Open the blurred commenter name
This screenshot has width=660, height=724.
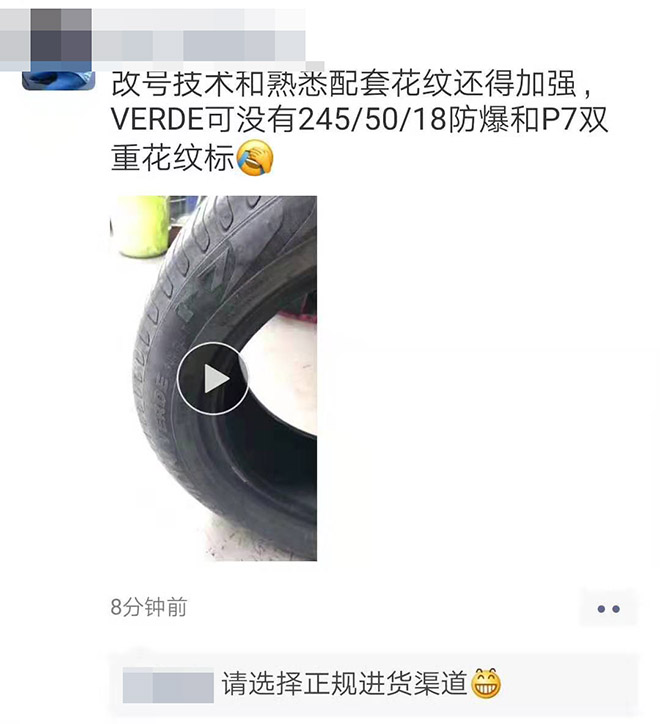click(x=168, y=685)
